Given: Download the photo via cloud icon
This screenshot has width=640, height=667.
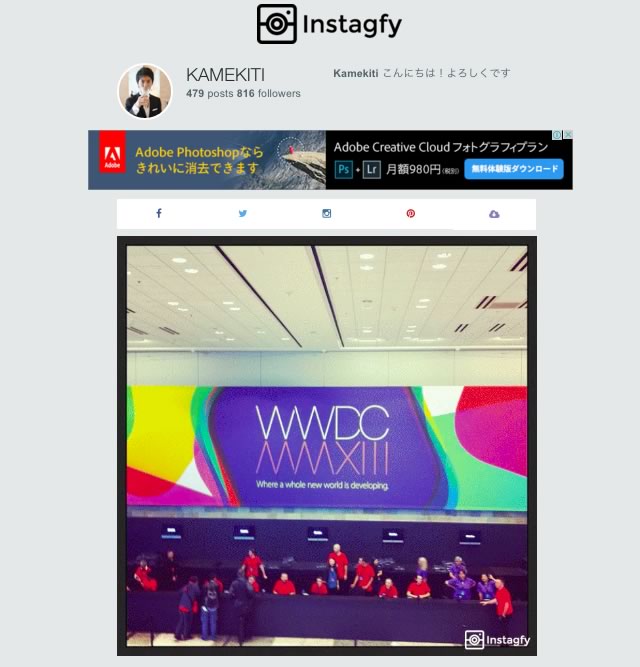Looking at the screenshot, I should tap(494, 214).
